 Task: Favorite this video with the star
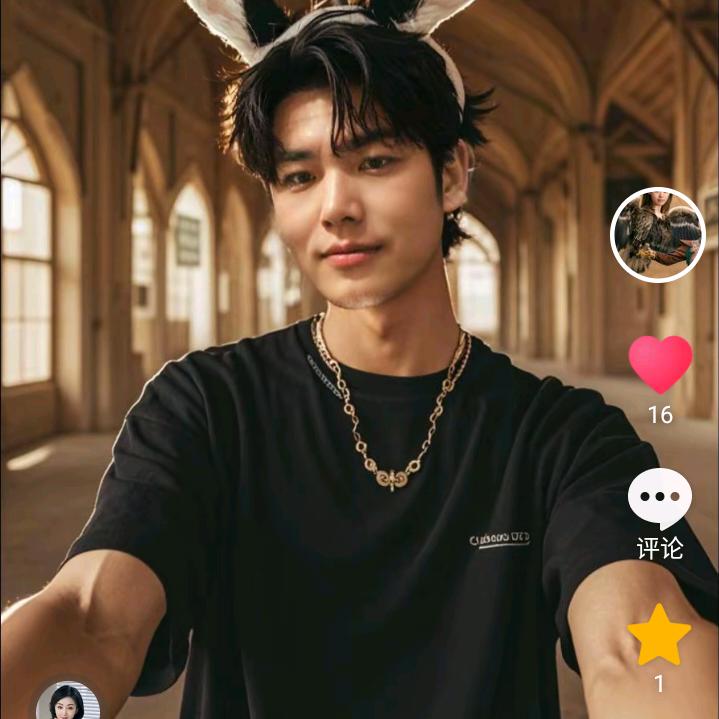click(x=659, y=636)
